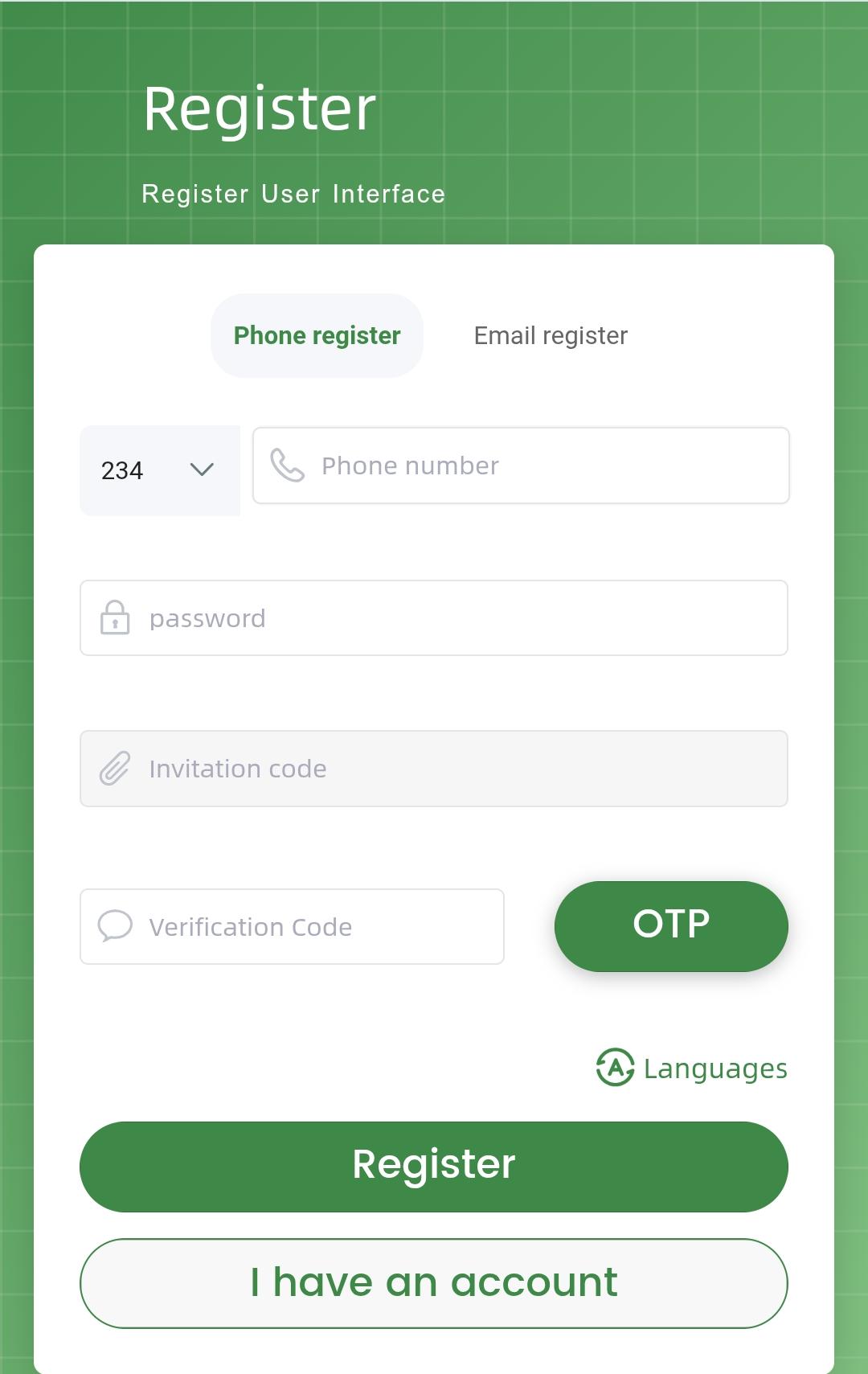Viewport: 868px width, 1374px height.
Task: Request an OTP code
Action: click(x=671, y=926)
